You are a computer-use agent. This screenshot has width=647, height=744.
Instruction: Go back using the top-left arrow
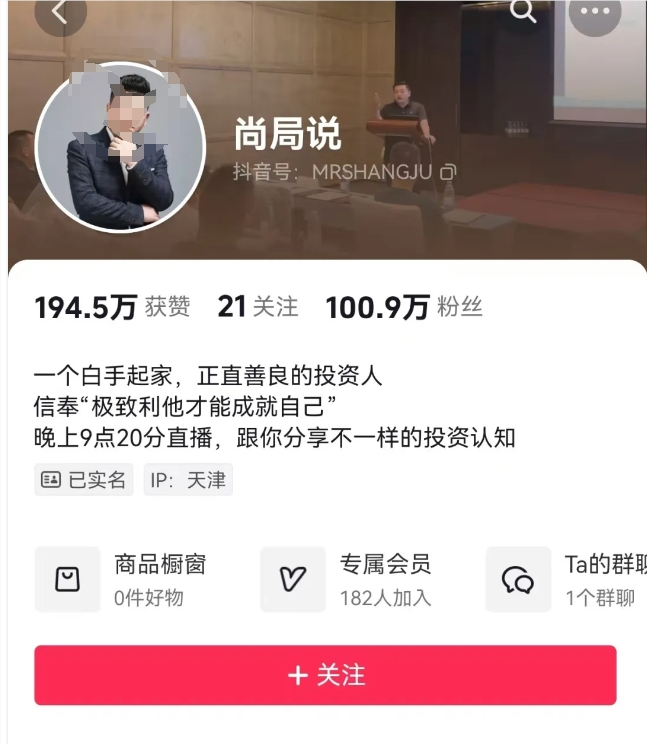(x=60, y=12)
